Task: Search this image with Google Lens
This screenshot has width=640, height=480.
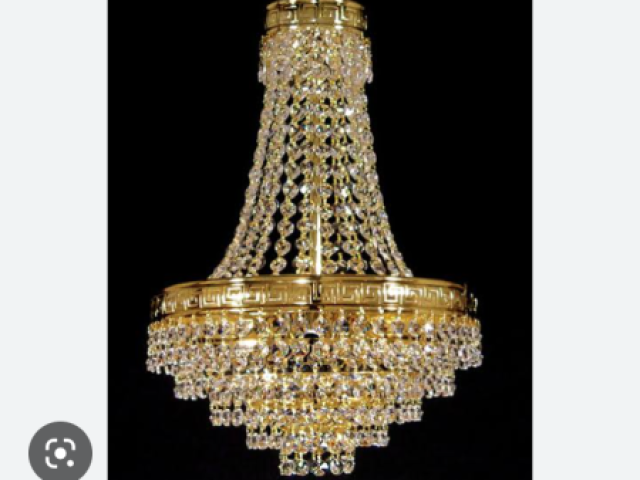Action: click(60, 454)
